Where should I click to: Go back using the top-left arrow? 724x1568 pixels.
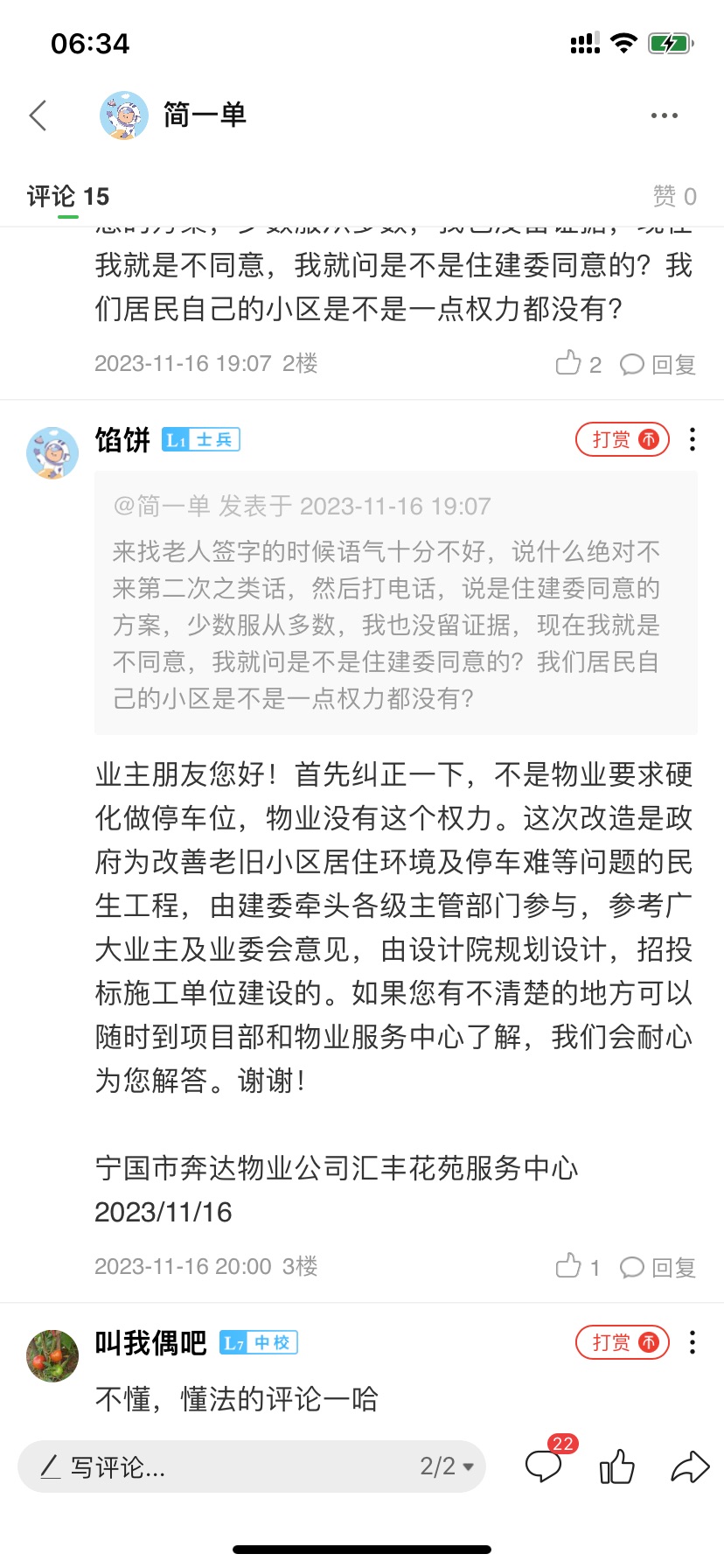point(38,115)
